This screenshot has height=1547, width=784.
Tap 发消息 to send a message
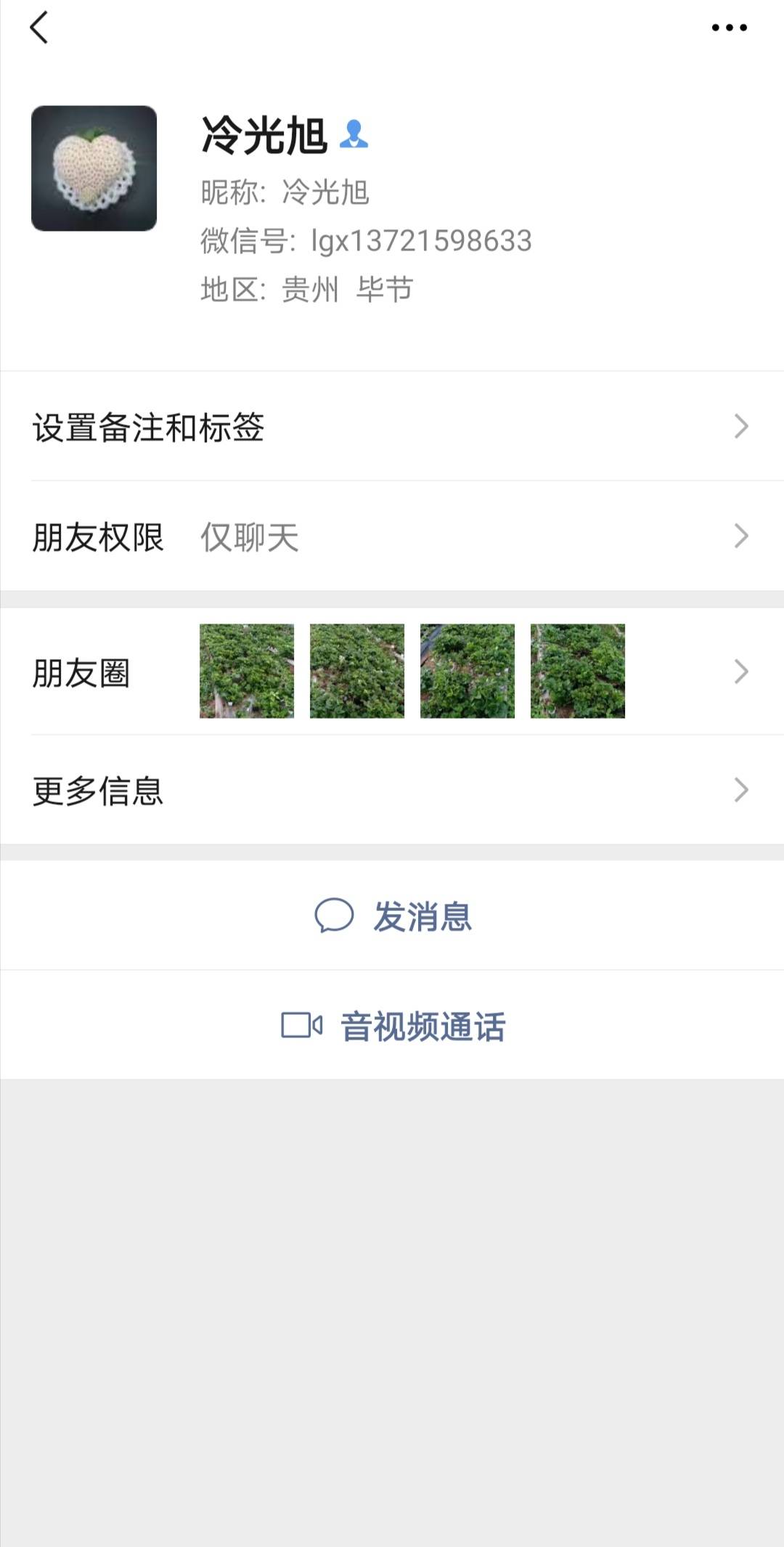tap(393, 915)
